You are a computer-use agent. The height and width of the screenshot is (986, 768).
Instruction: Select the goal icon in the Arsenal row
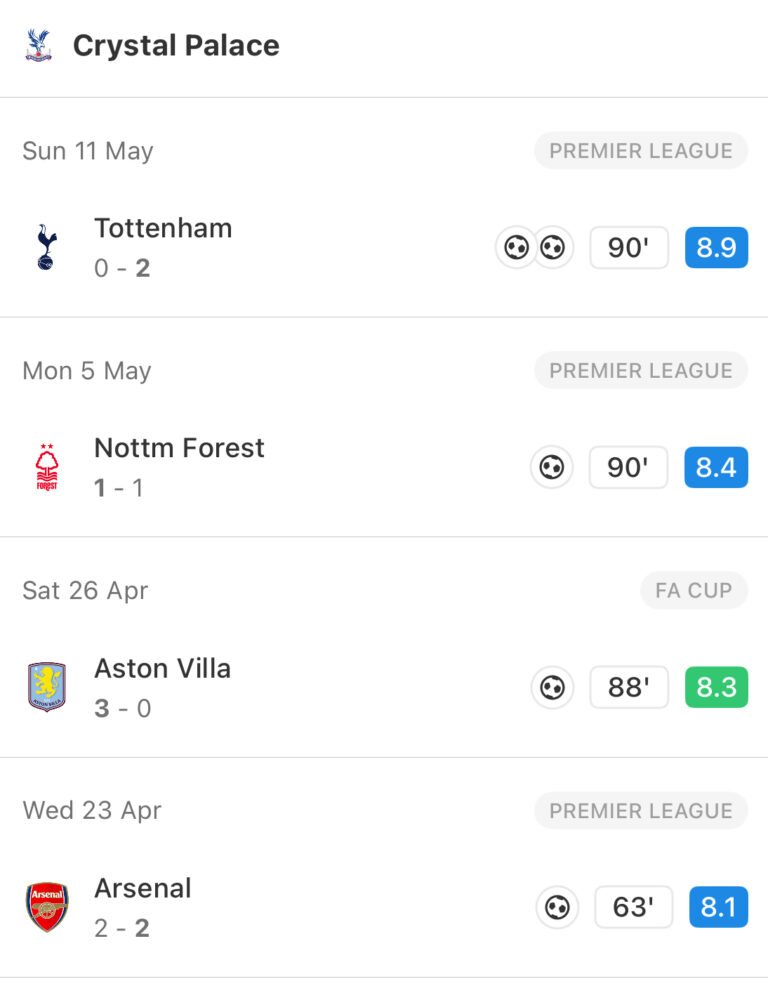click(x=556, y=907)
